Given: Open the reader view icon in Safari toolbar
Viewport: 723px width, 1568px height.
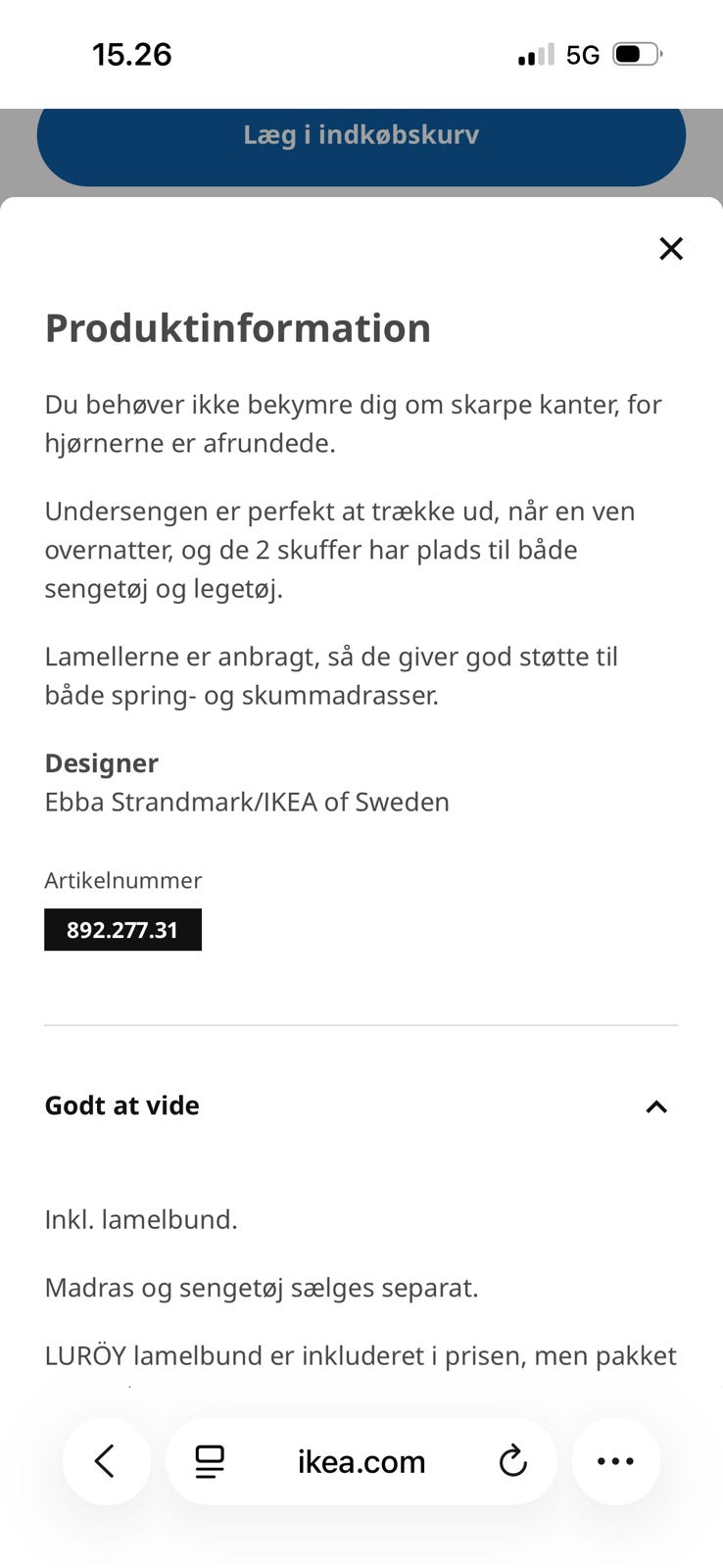Looking at the screenshot, I should click(209, 1461).
